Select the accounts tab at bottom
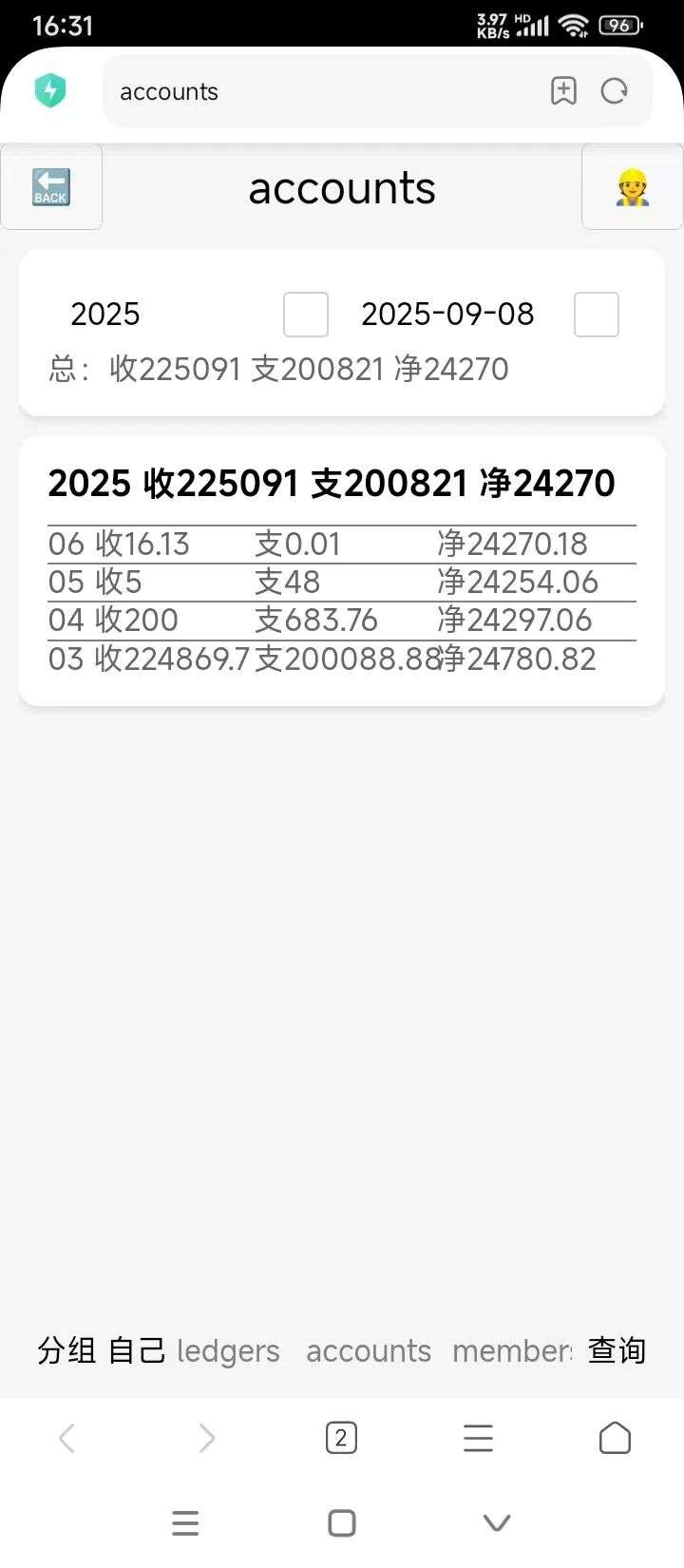The width and height of the screenshot is (684, 1568). [x=369, y=1350]
